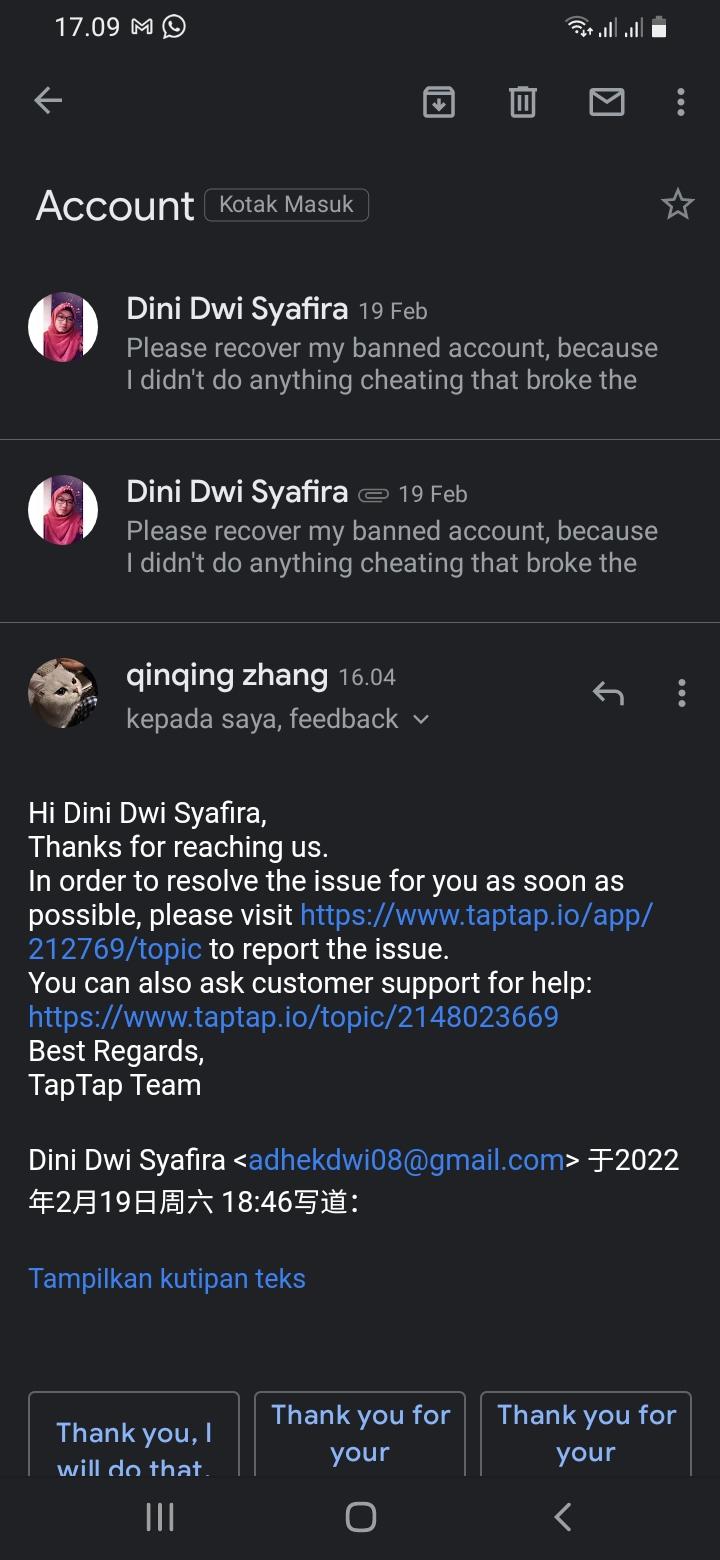Open the recent apps view
Screen dimensions: 720x1560
tap(160, 1517)
